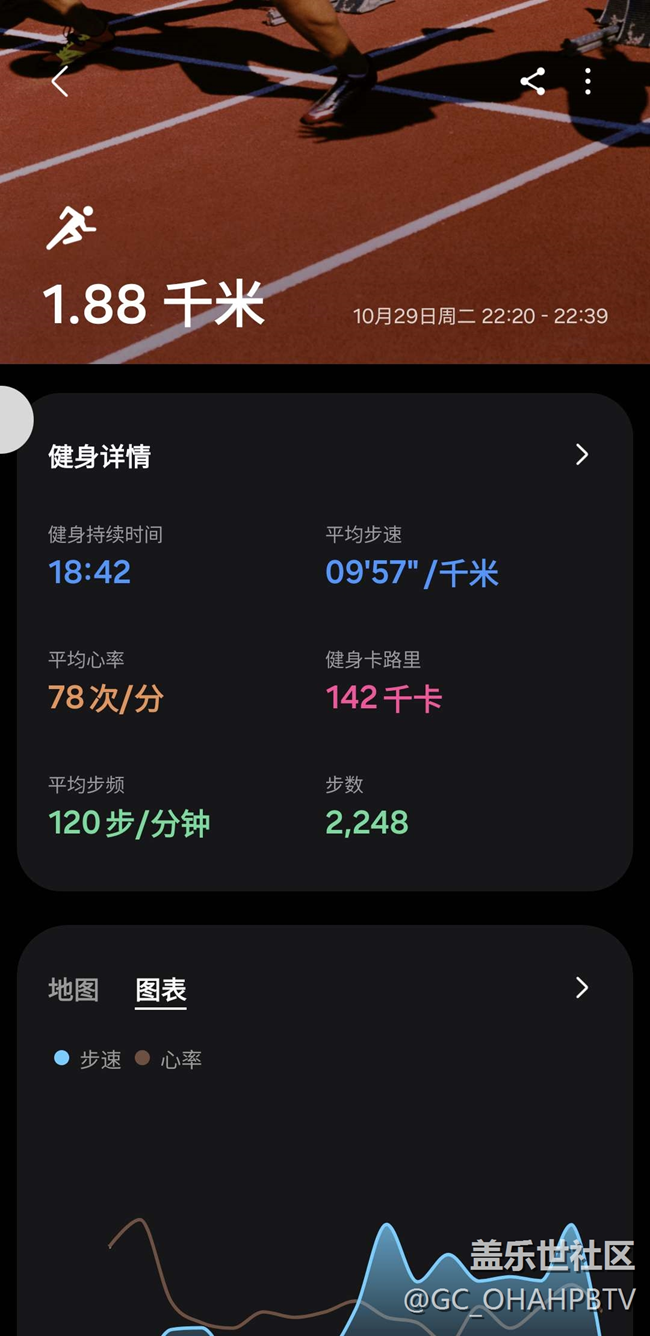This screenshot has height=1336, width=650.
Task: Switch to the 地图 tab
Action: tap(74, 990)
